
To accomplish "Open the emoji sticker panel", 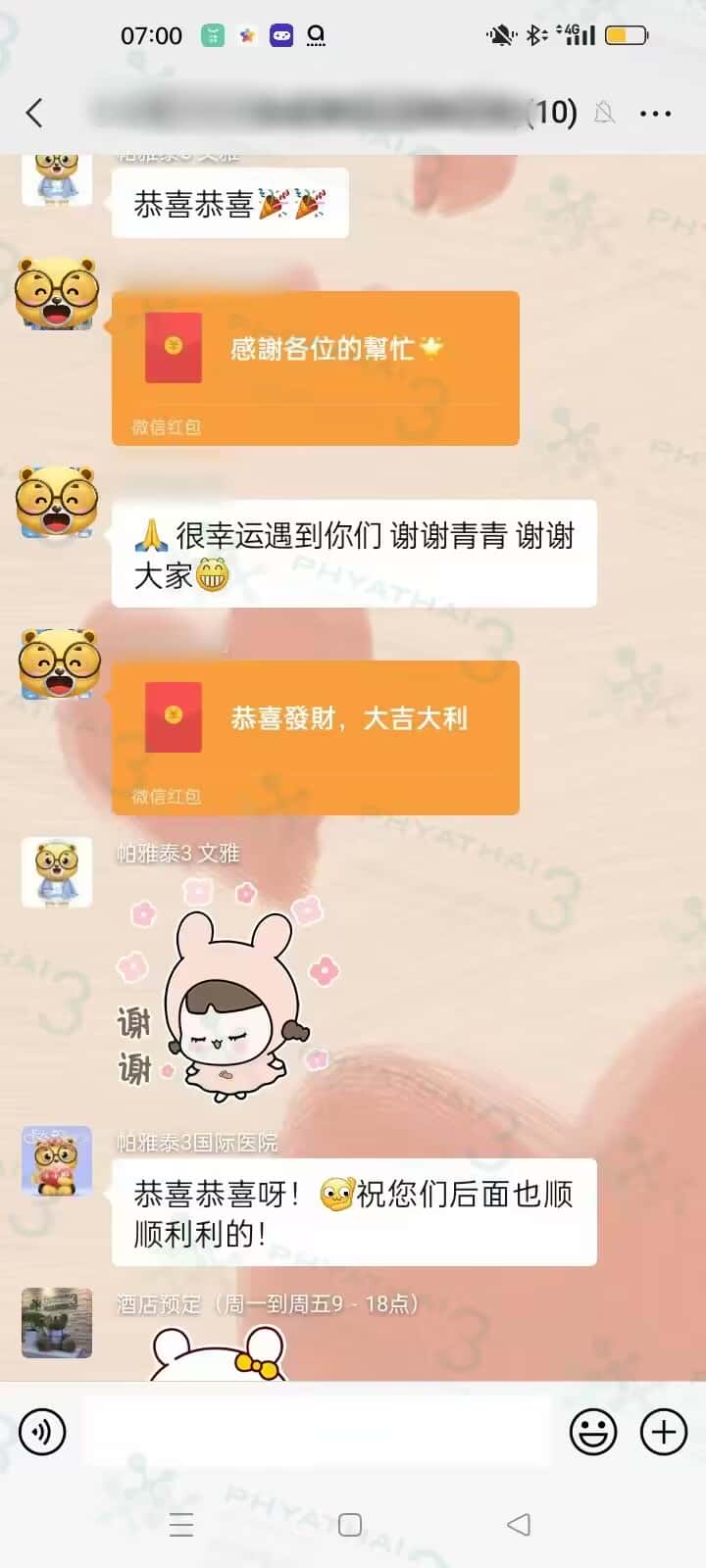I will [592, 1432].
